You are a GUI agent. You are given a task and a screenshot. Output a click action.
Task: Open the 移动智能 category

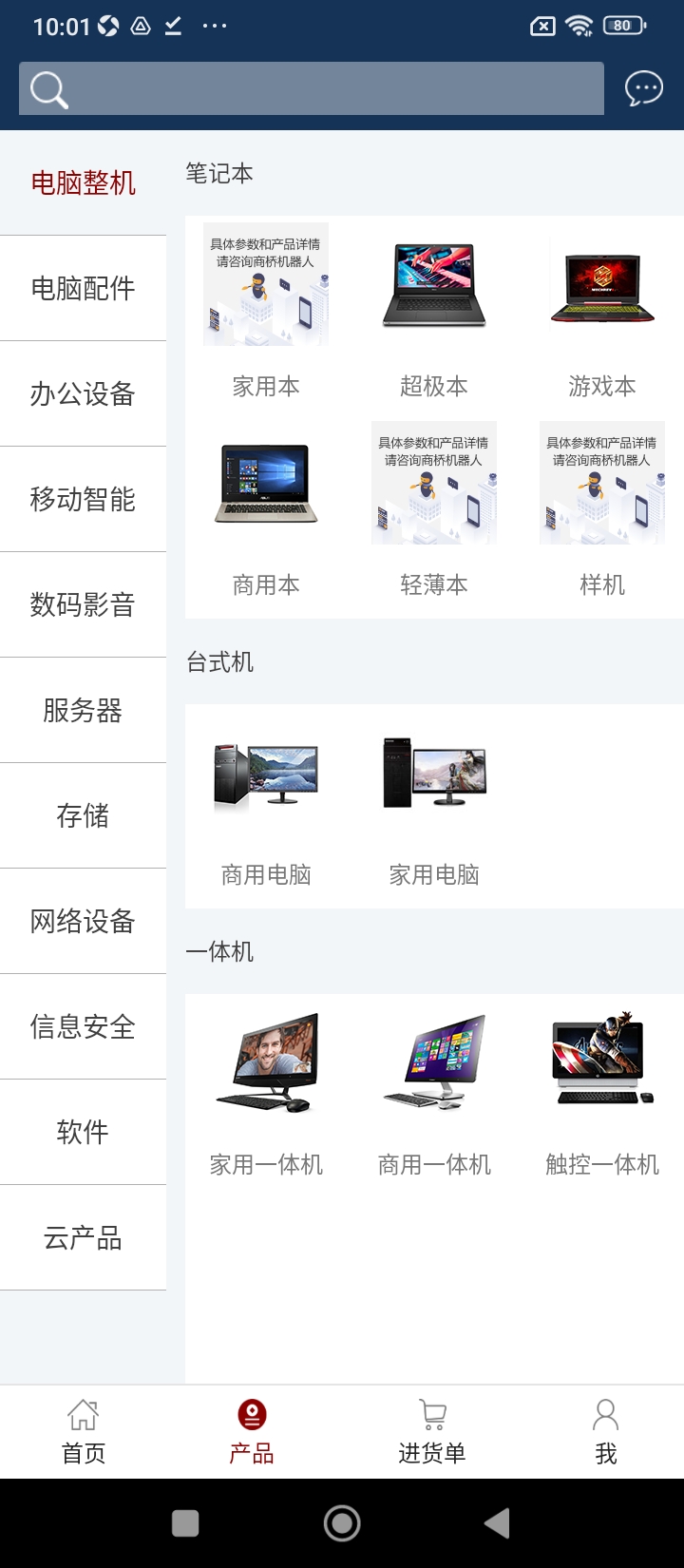83,499
